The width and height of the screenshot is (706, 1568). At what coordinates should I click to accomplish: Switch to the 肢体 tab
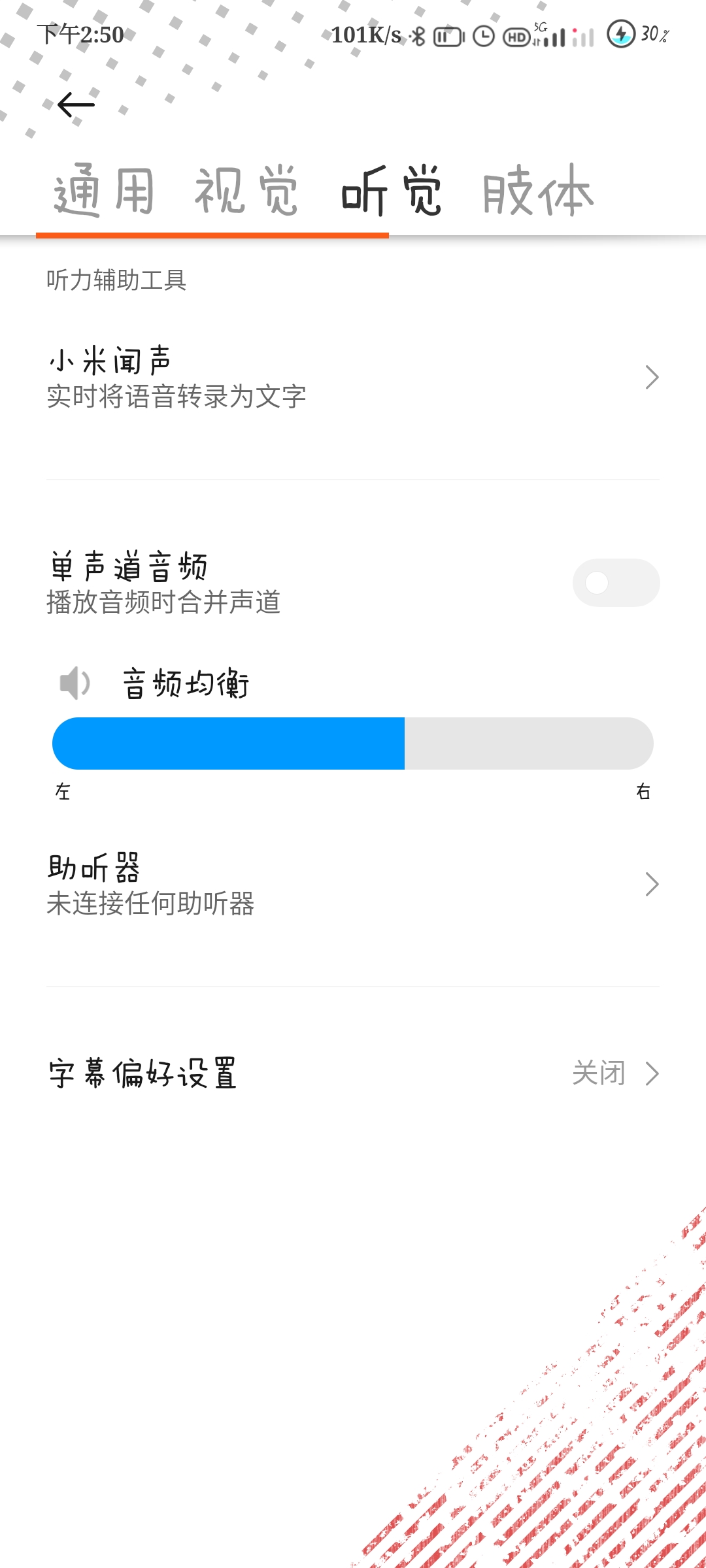[x=537, y=191]
